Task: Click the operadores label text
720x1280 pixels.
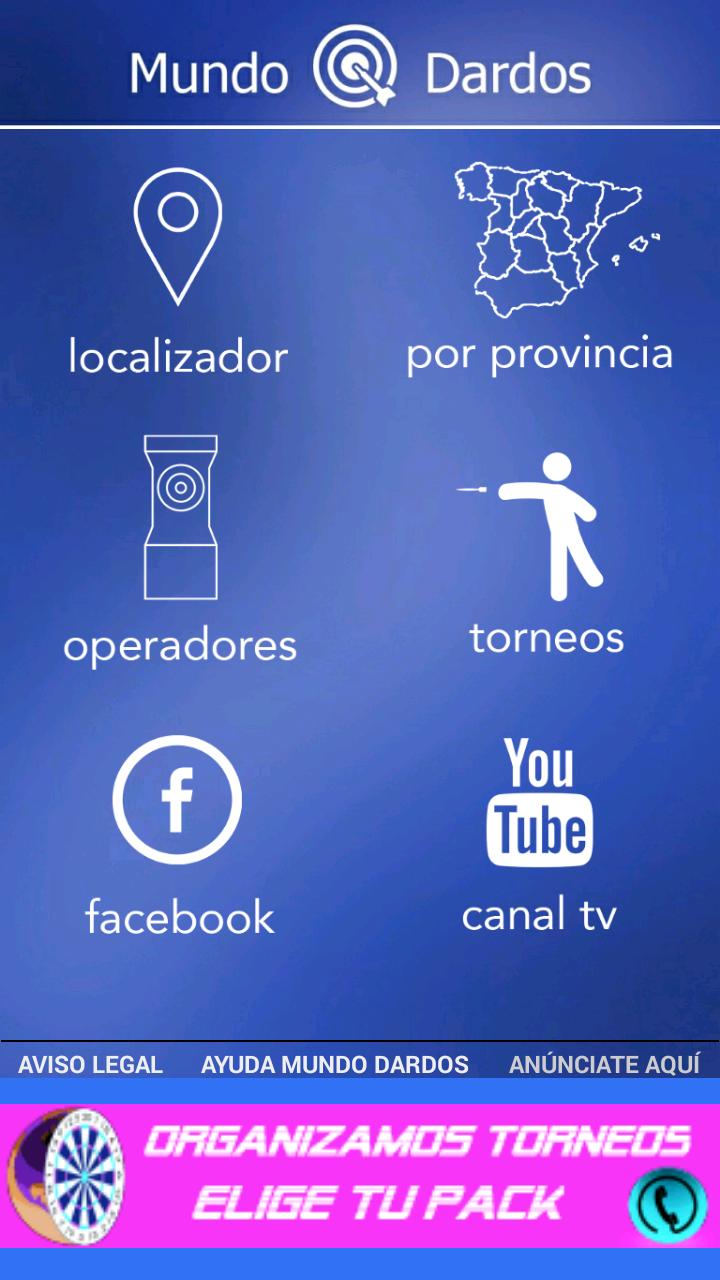Action: [180, 645]
